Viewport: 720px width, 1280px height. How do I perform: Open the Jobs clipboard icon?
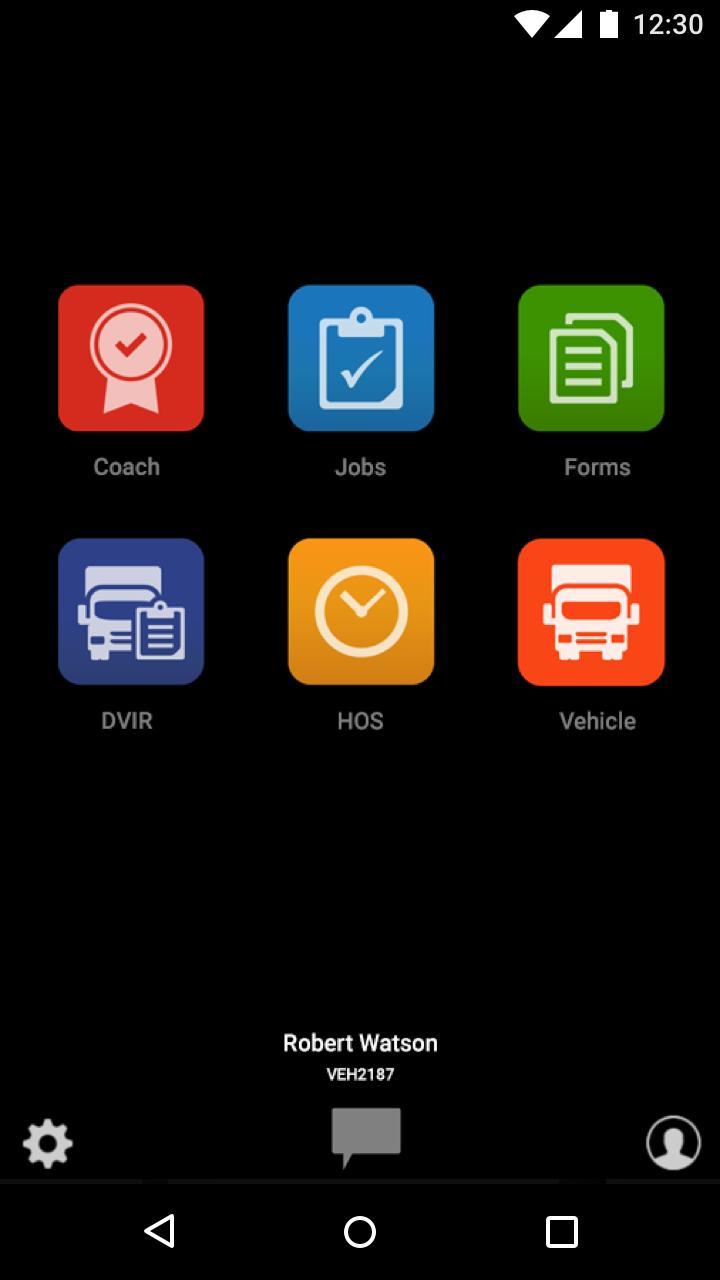360,358
